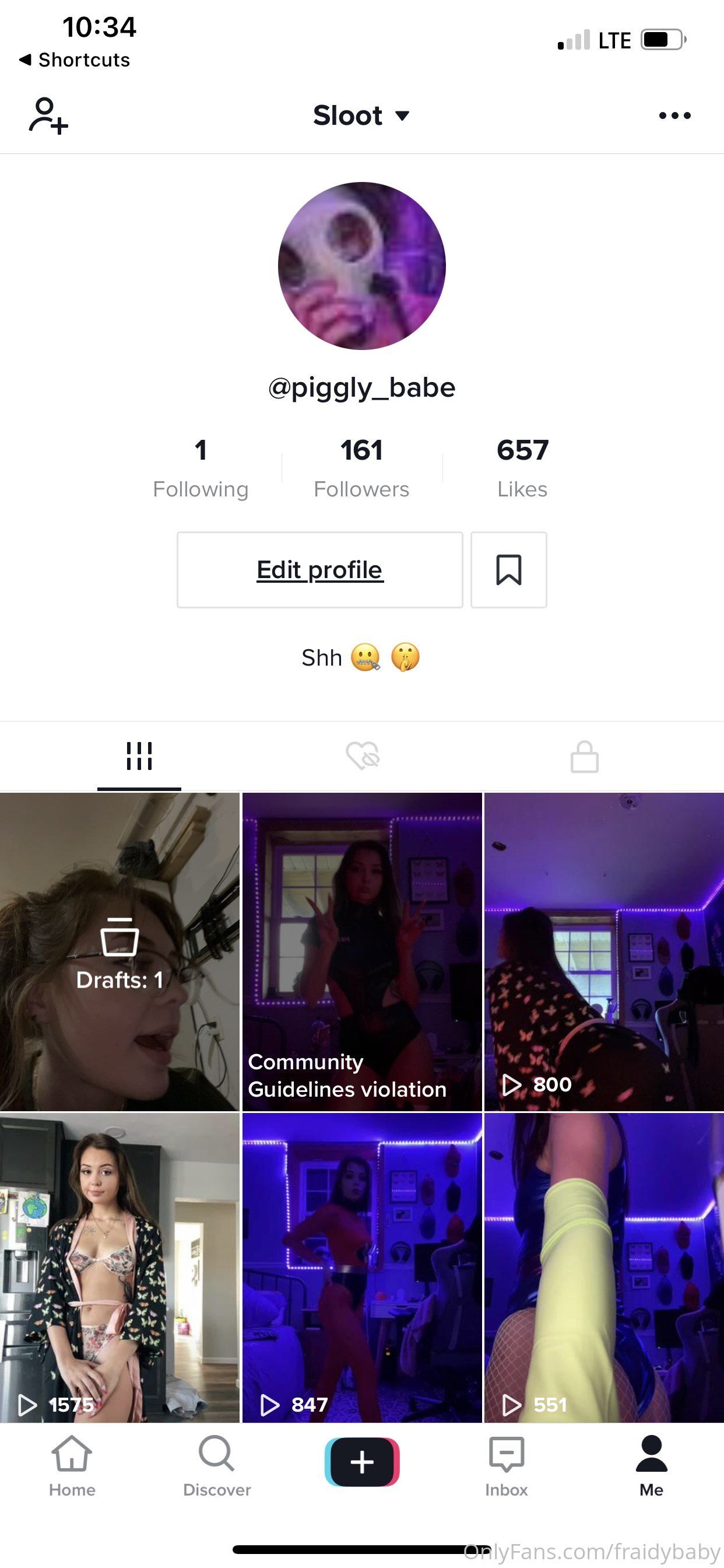
Task: Play the video with 800 views
Action: [604, 951]
